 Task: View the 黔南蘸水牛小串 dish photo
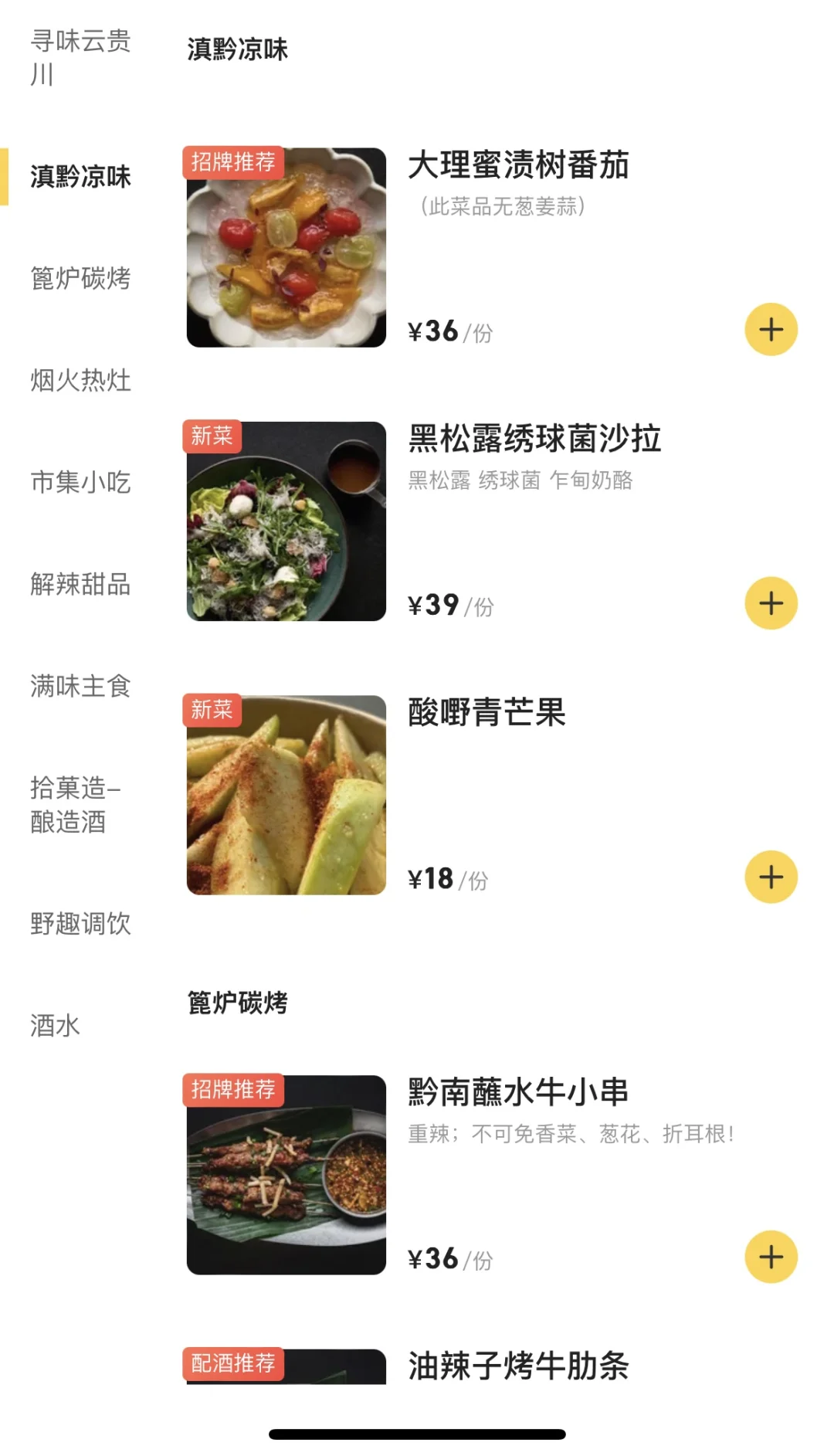(286, 1175)
